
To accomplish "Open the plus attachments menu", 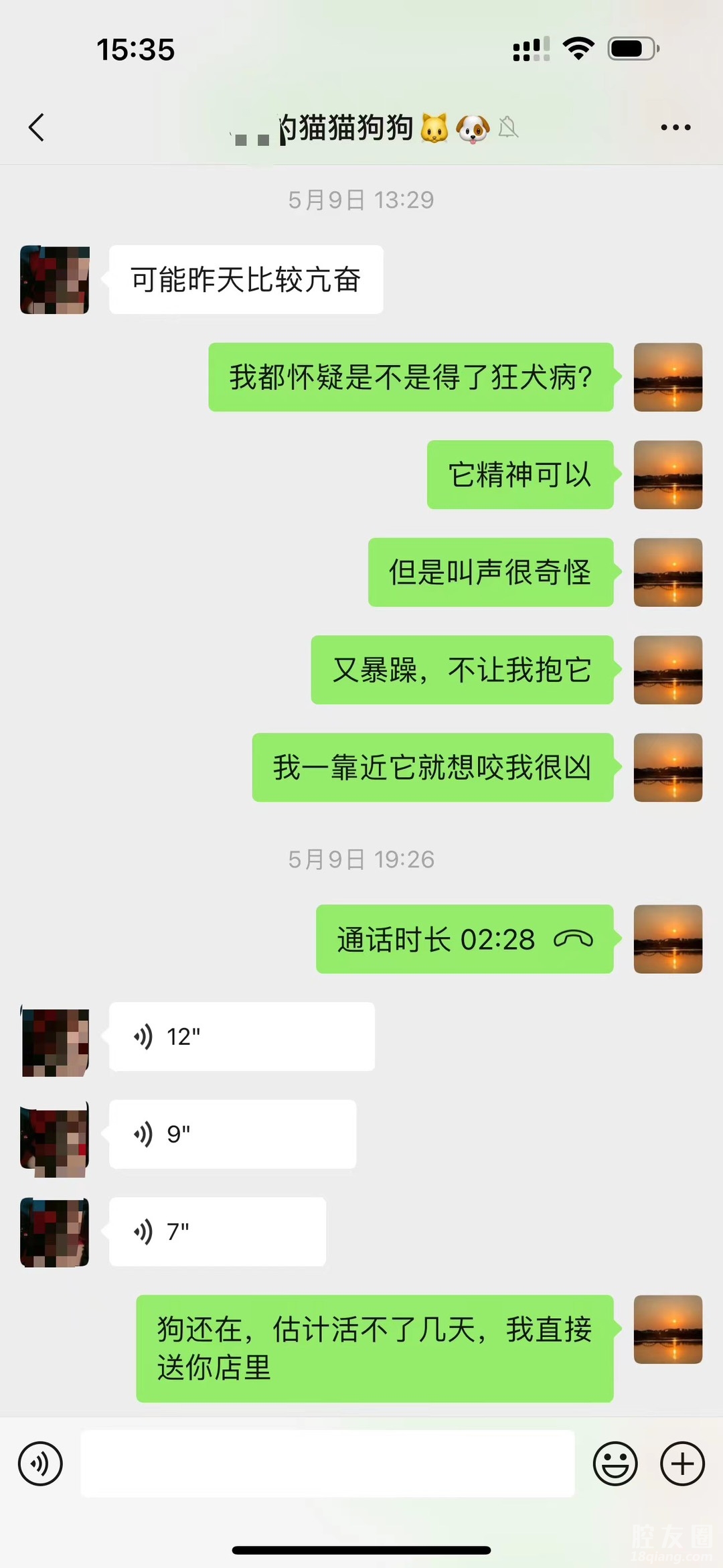I will [x=682, y=1464].
